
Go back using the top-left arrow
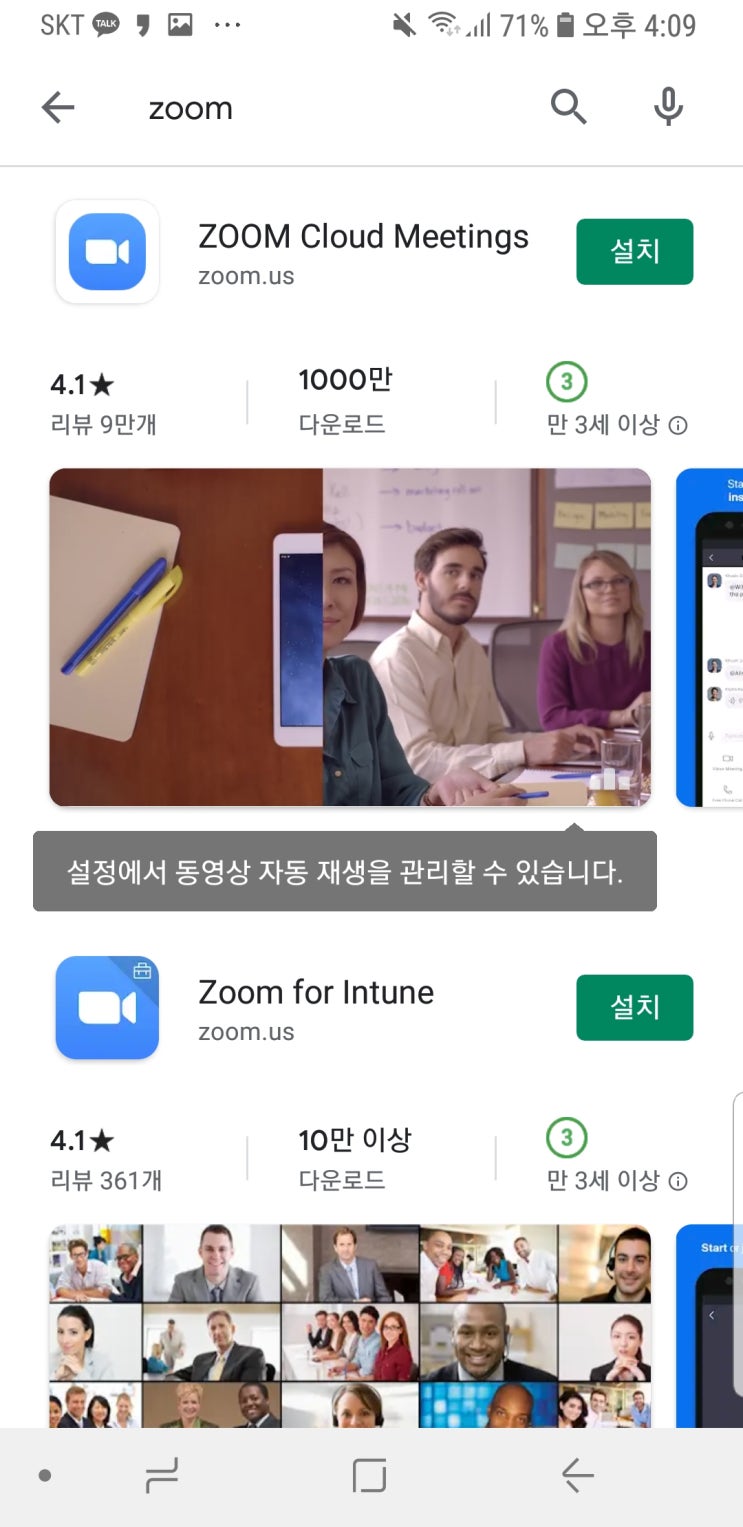point(58,107)
